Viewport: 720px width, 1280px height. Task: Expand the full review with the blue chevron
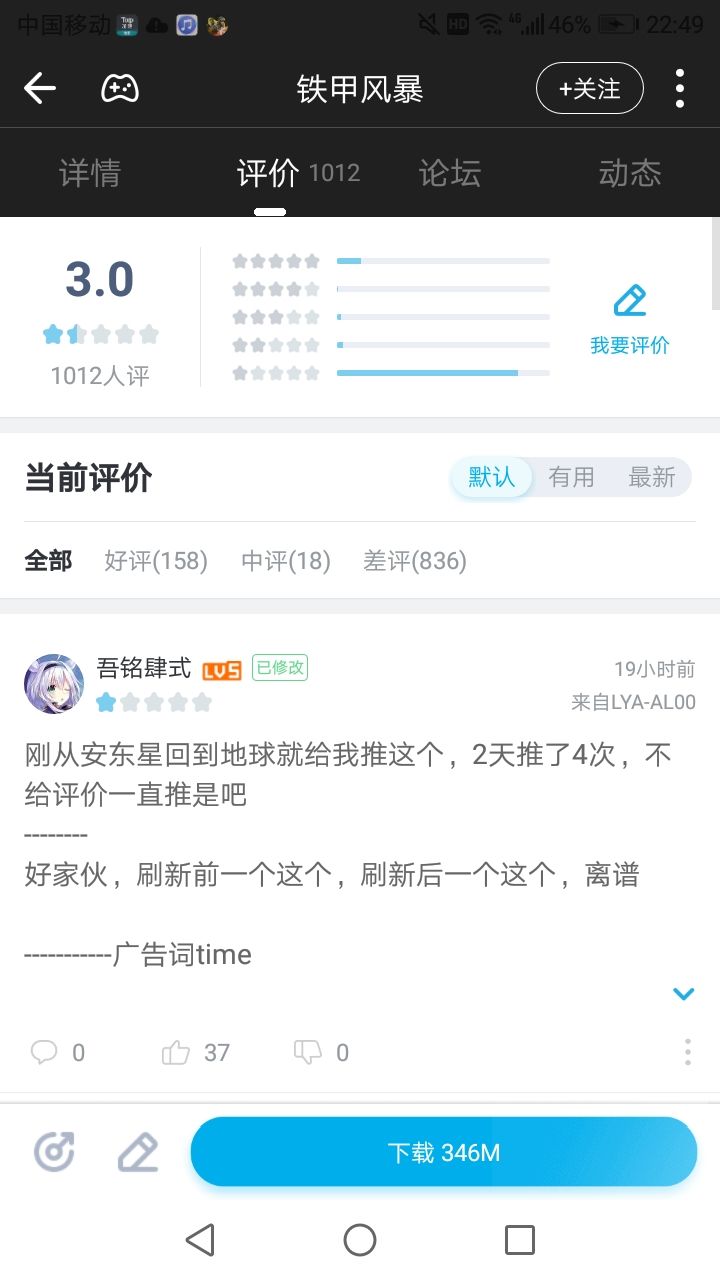point(684,993)
